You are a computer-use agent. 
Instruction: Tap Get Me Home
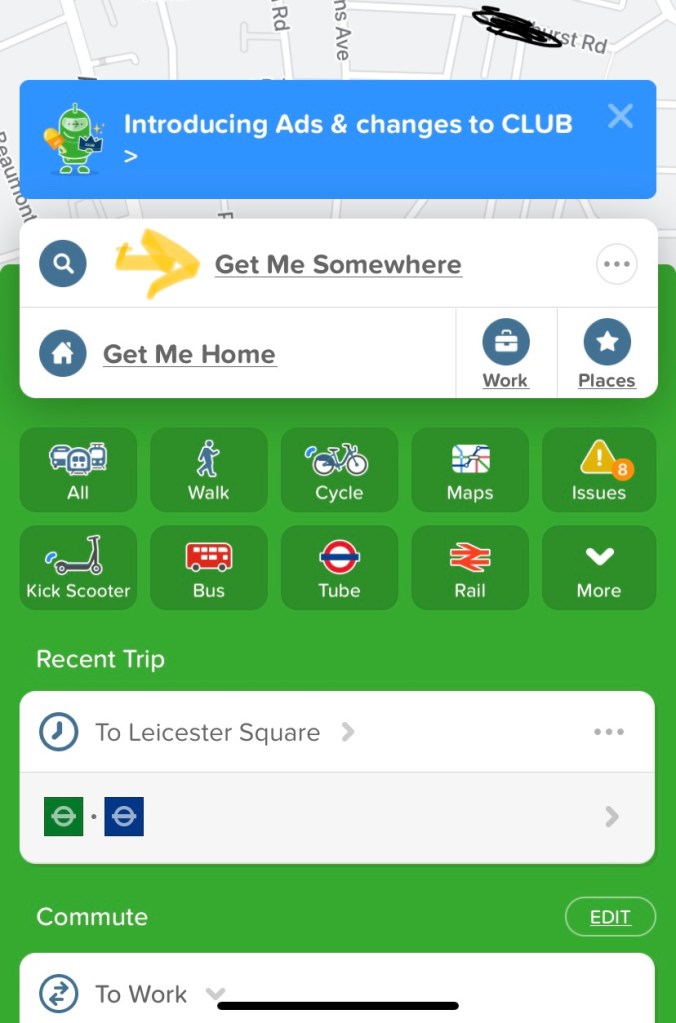[x=189, y=354]
